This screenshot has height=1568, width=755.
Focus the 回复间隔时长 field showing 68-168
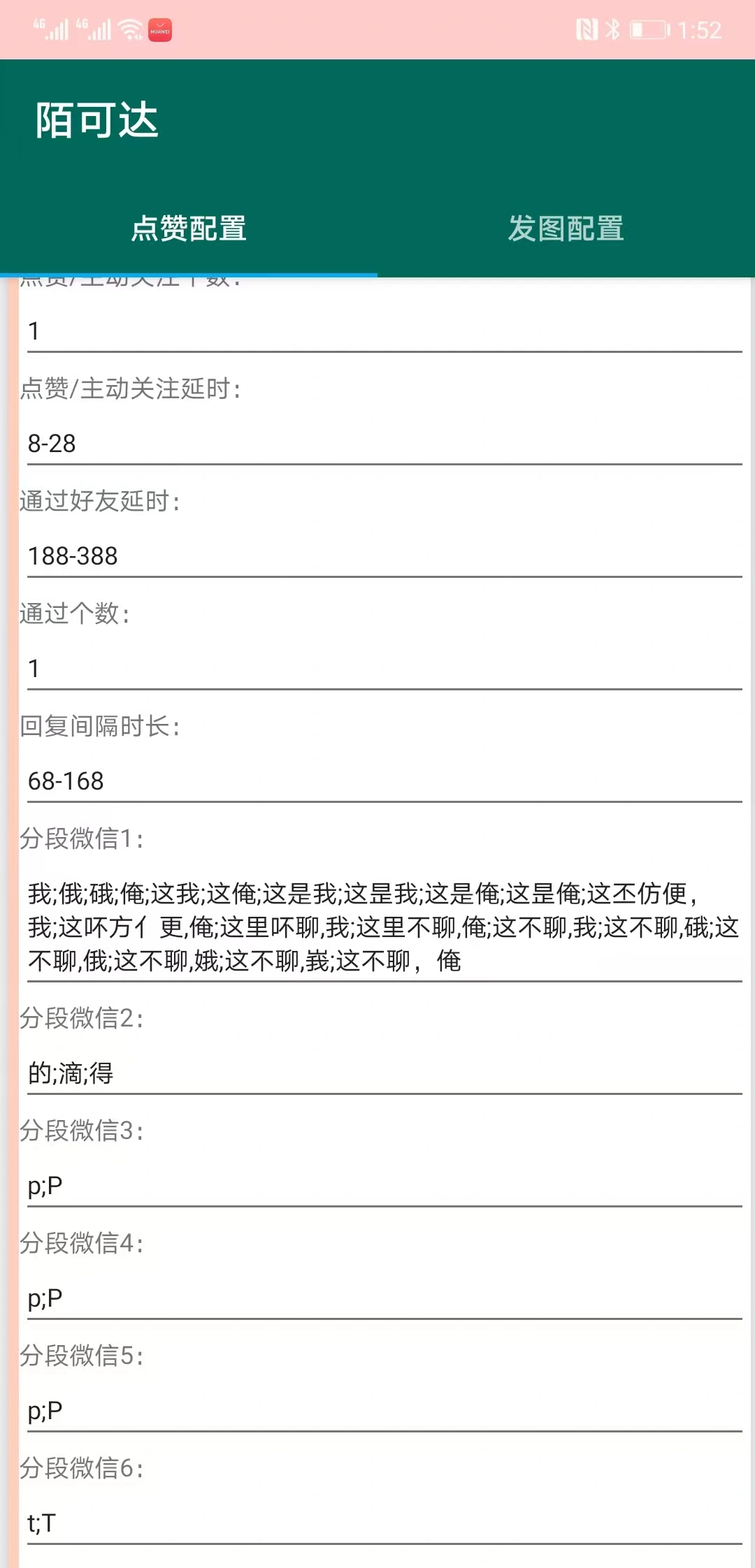click(384, 781)
